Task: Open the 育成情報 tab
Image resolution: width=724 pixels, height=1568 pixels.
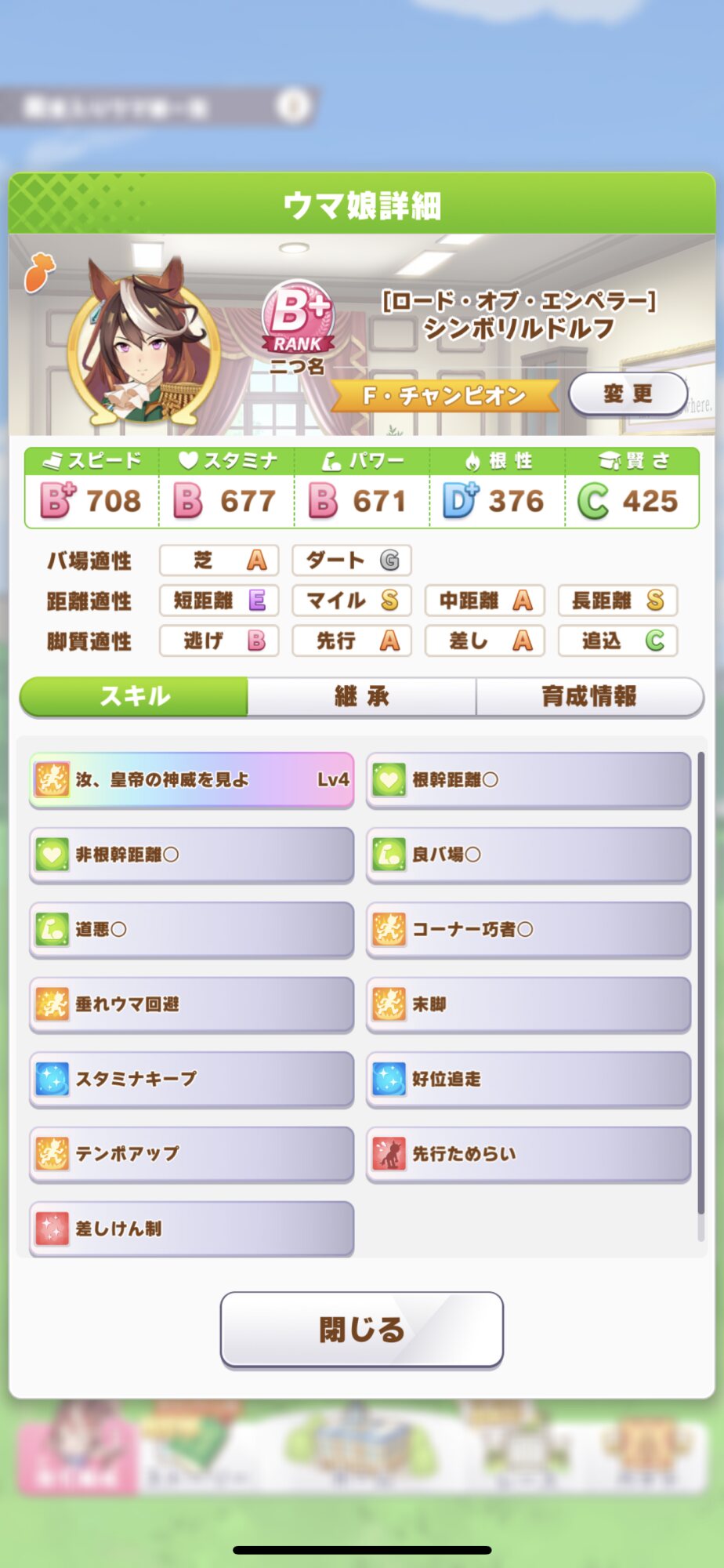Action: tap(589, 696)
